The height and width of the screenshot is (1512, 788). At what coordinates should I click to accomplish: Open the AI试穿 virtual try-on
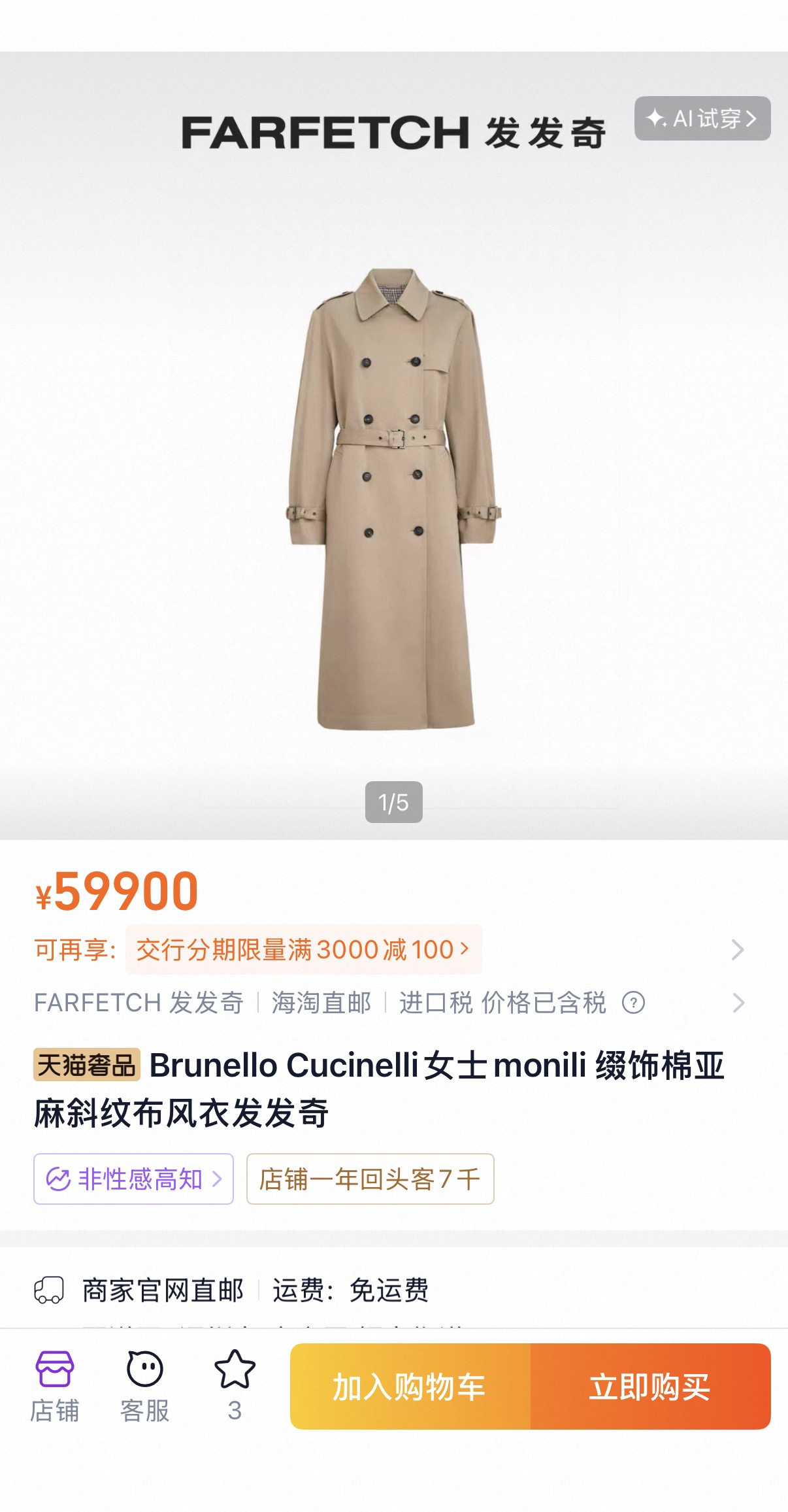702,118
